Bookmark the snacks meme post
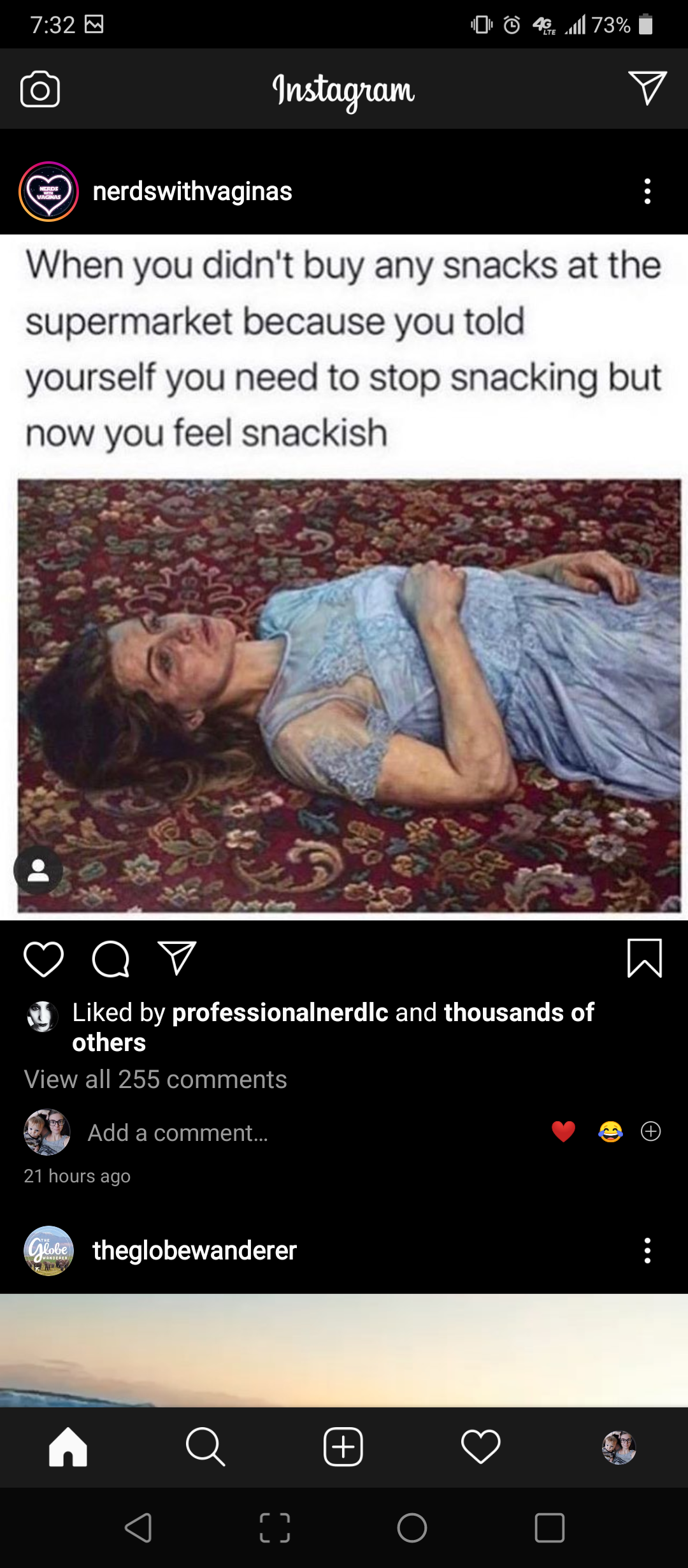 point(644,958)
